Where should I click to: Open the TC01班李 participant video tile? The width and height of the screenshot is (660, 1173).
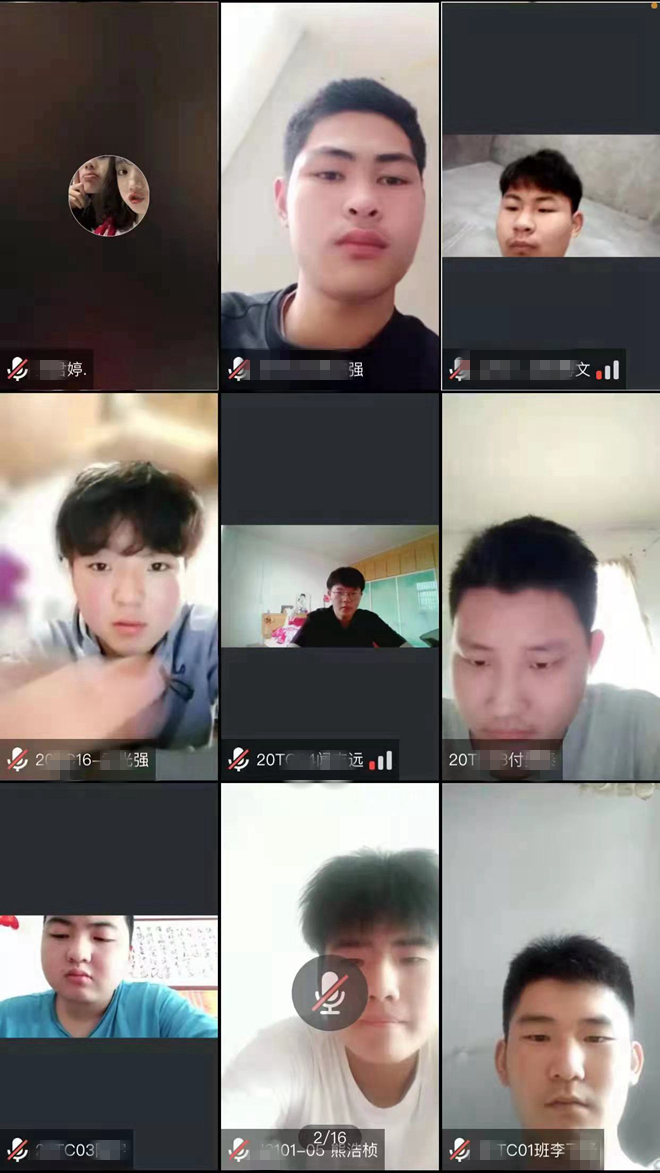tap(550, 975)
